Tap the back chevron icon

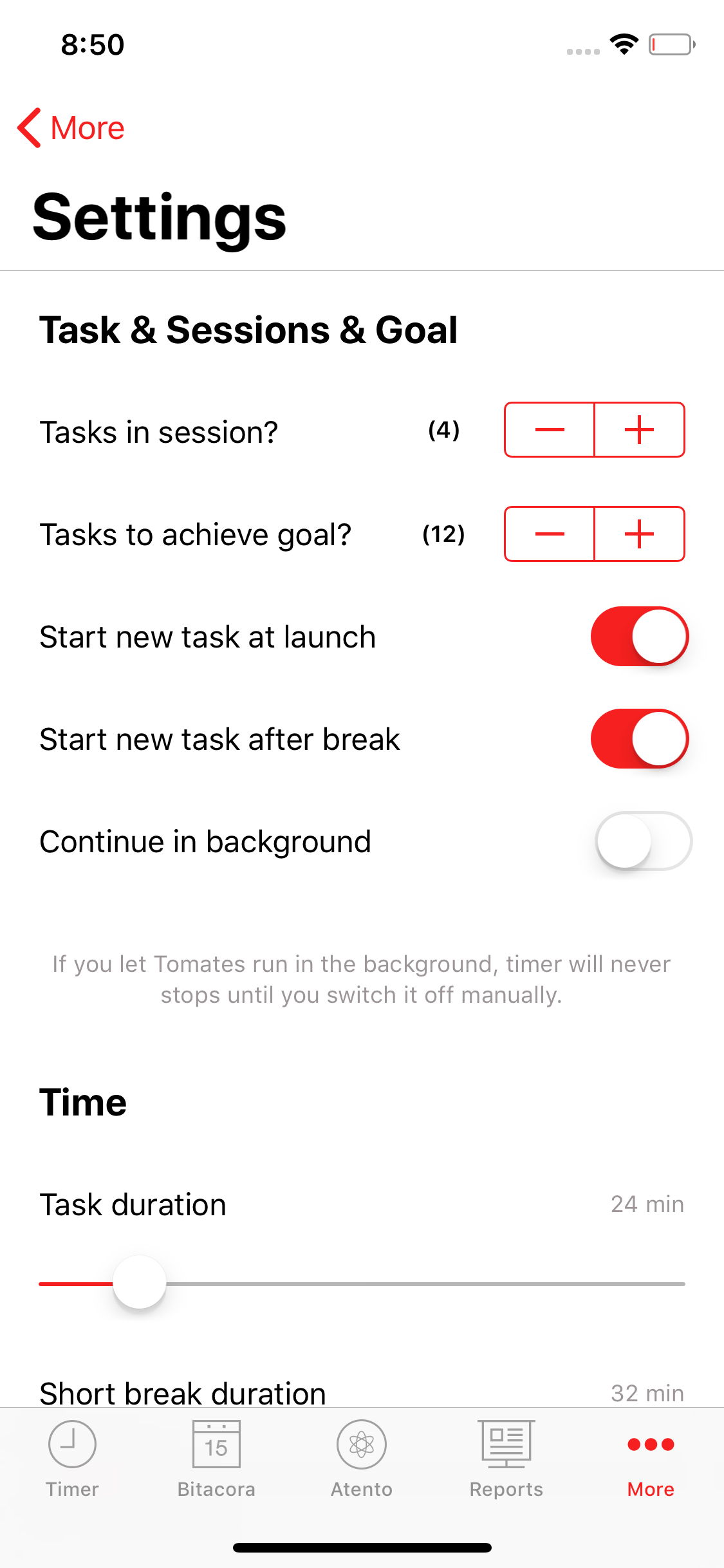[29, 127]
